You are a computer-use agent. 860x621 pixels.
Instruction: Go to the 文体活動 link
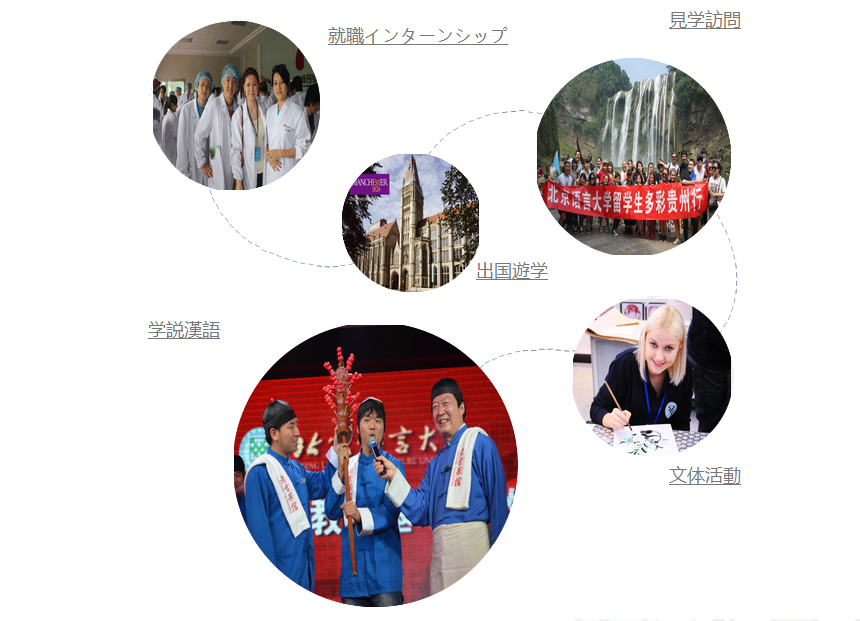click(x=704, y=476)
